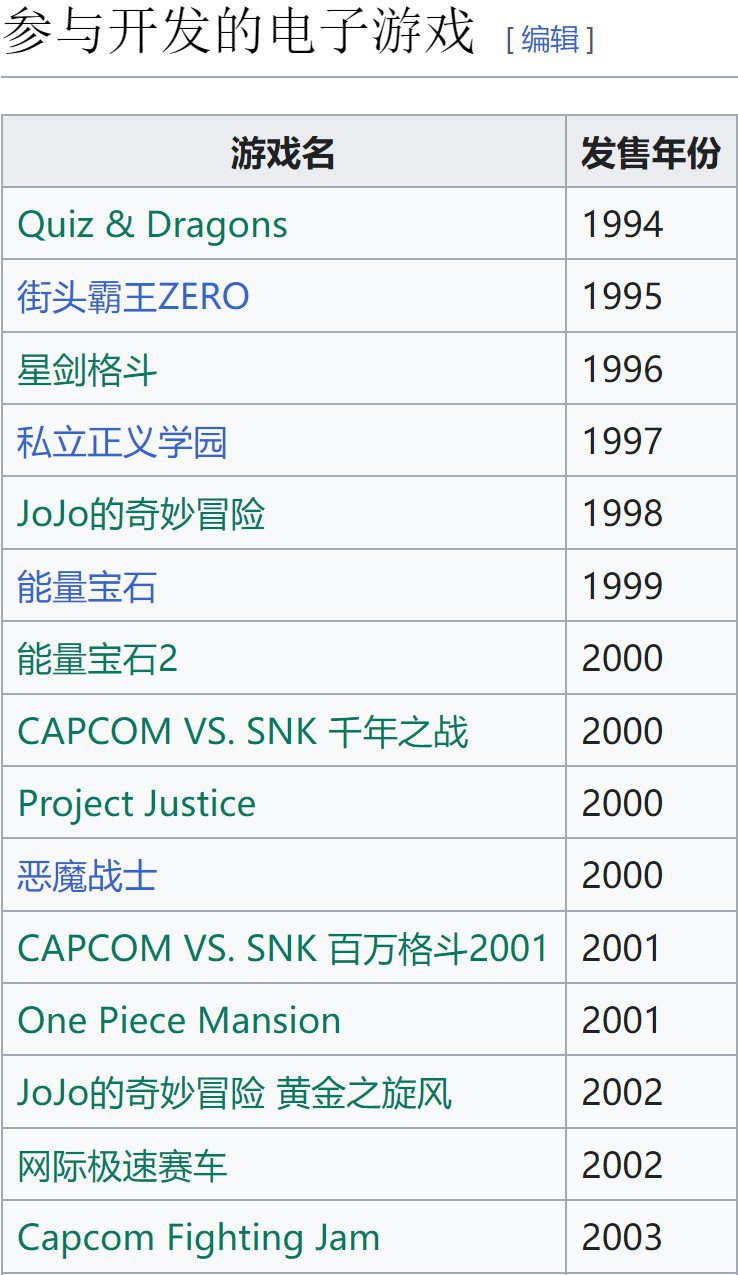Open JoJo的奇妙冒险 黄金之旋风
738x1275 pixels.
click(235, 1092)
